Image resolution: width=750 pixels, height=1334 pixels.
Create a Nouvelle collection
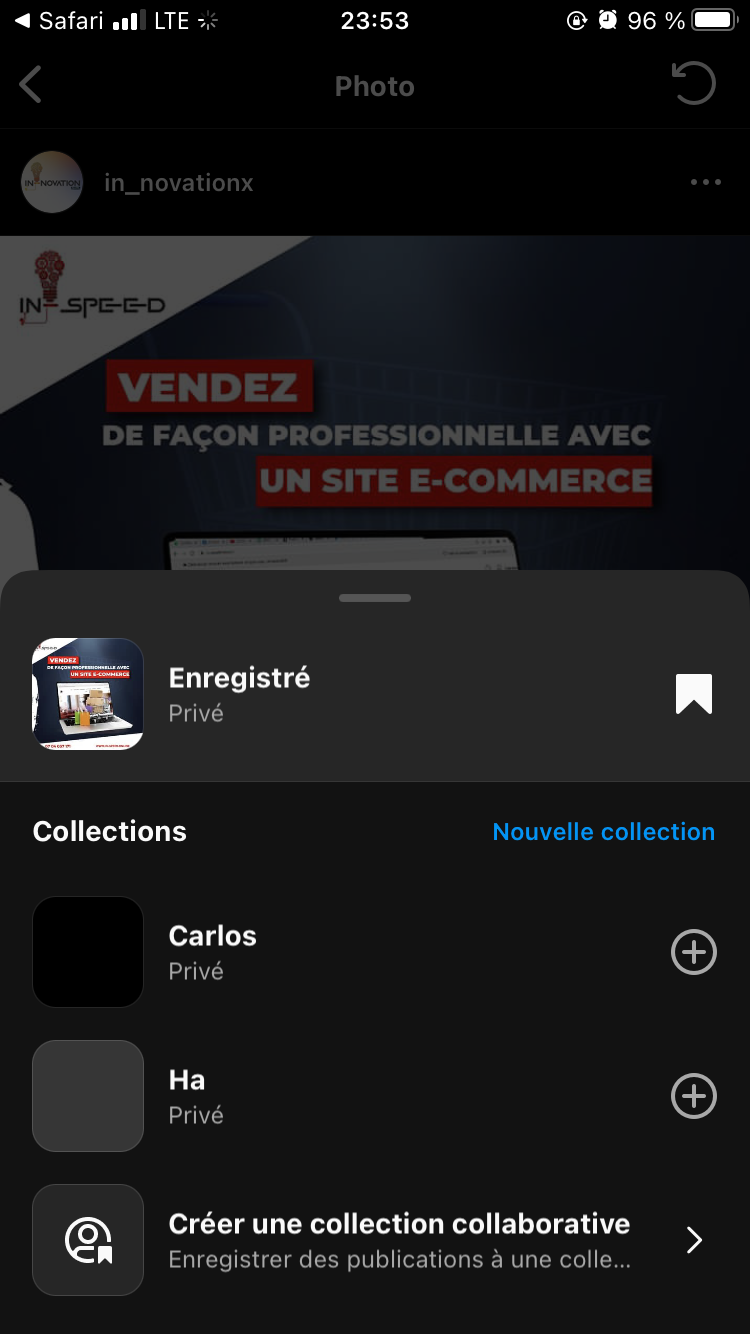(x=603, y=832)
